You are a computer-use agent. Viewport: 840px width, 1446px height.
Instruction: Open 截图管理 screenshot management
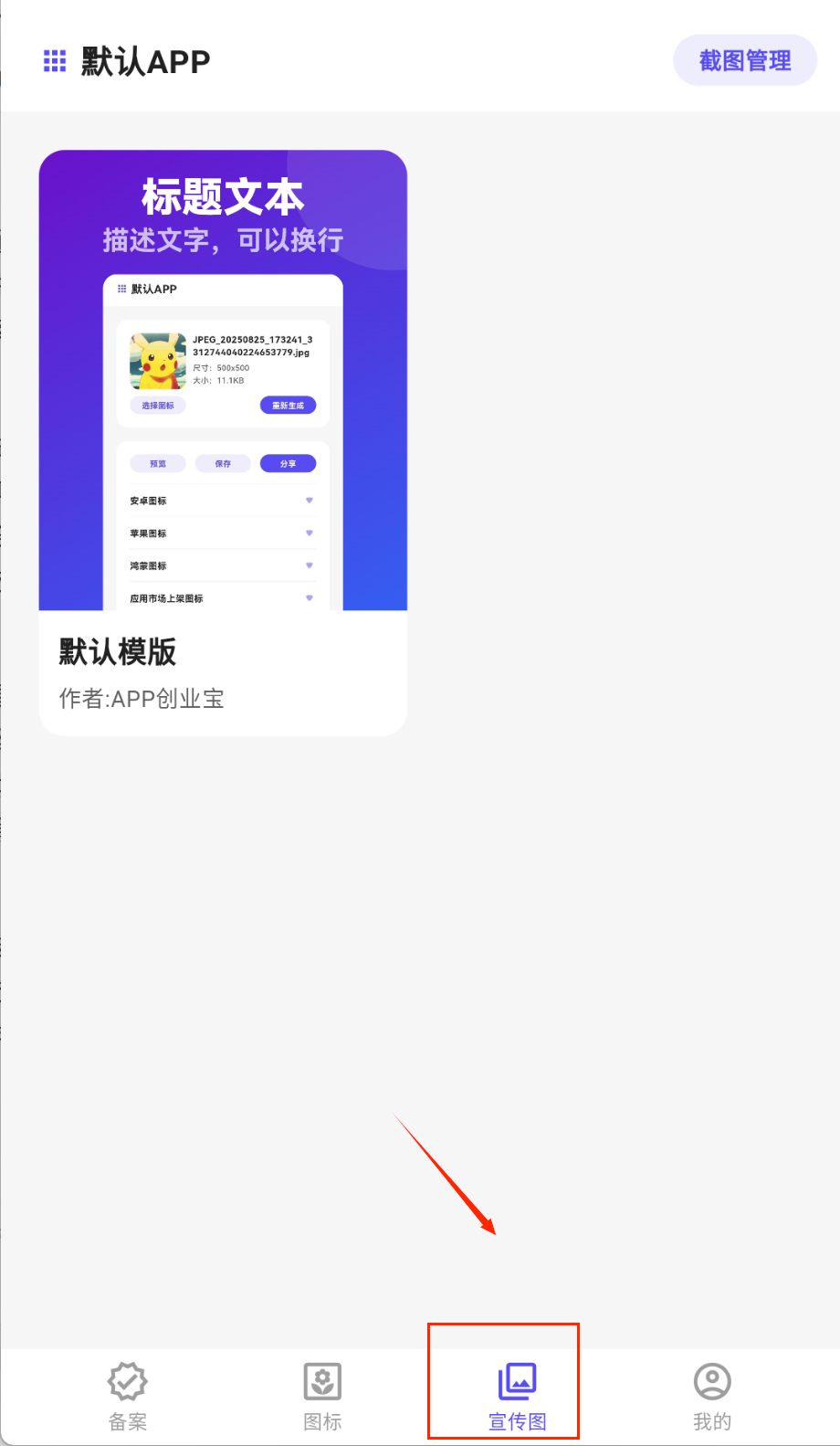[x=744, y=61]
